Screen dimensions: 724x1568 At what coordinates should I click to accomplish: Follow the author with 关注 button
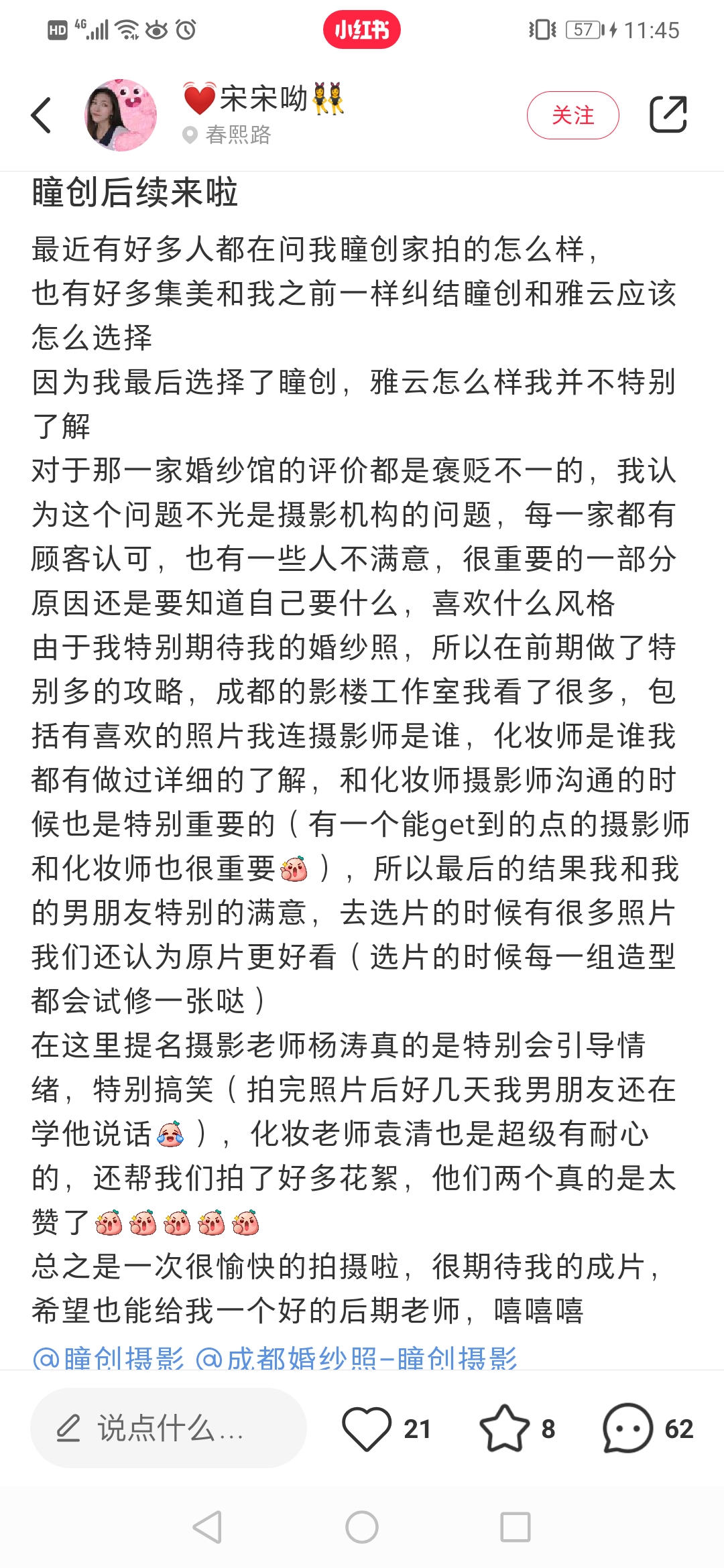tap(572, 115)
